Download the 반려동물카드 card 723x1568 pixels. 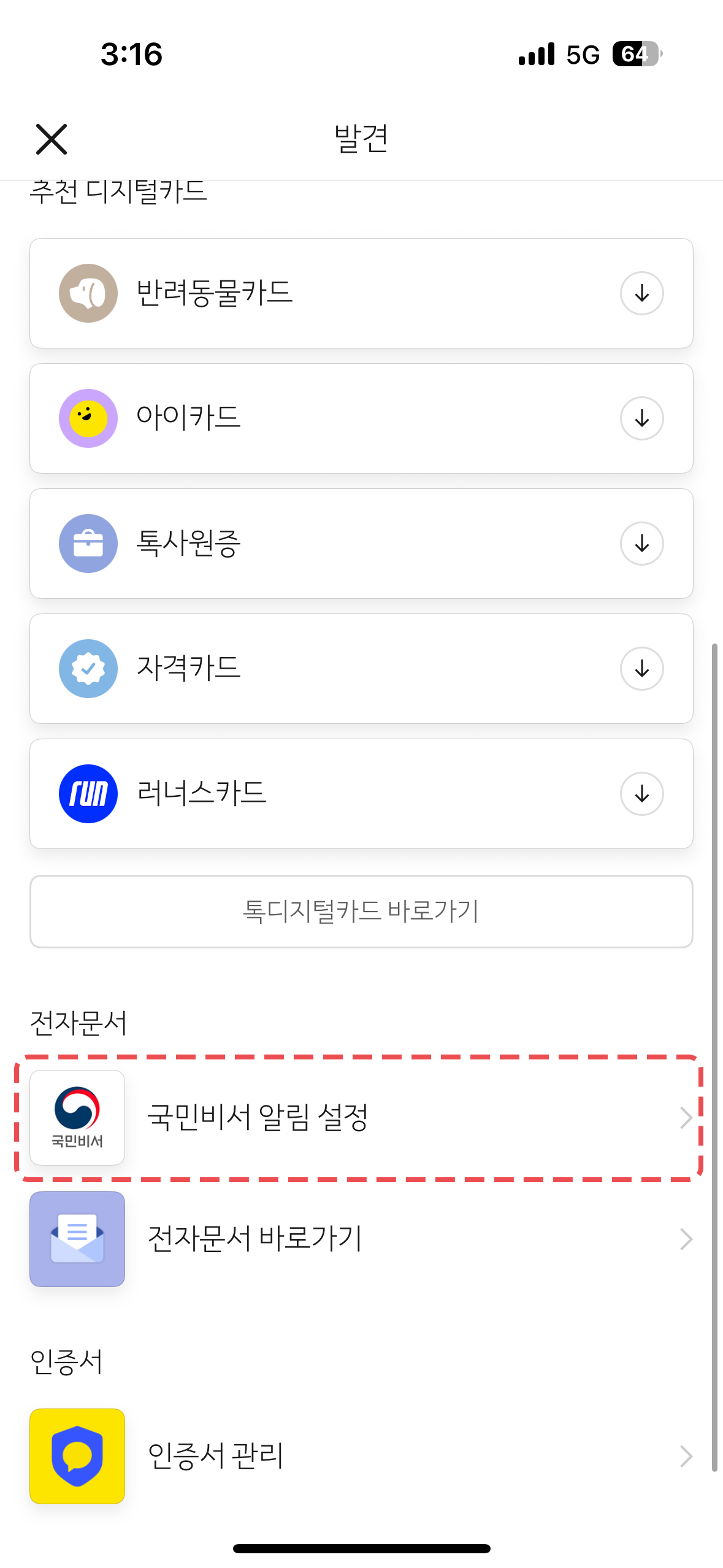click(641, 293)
